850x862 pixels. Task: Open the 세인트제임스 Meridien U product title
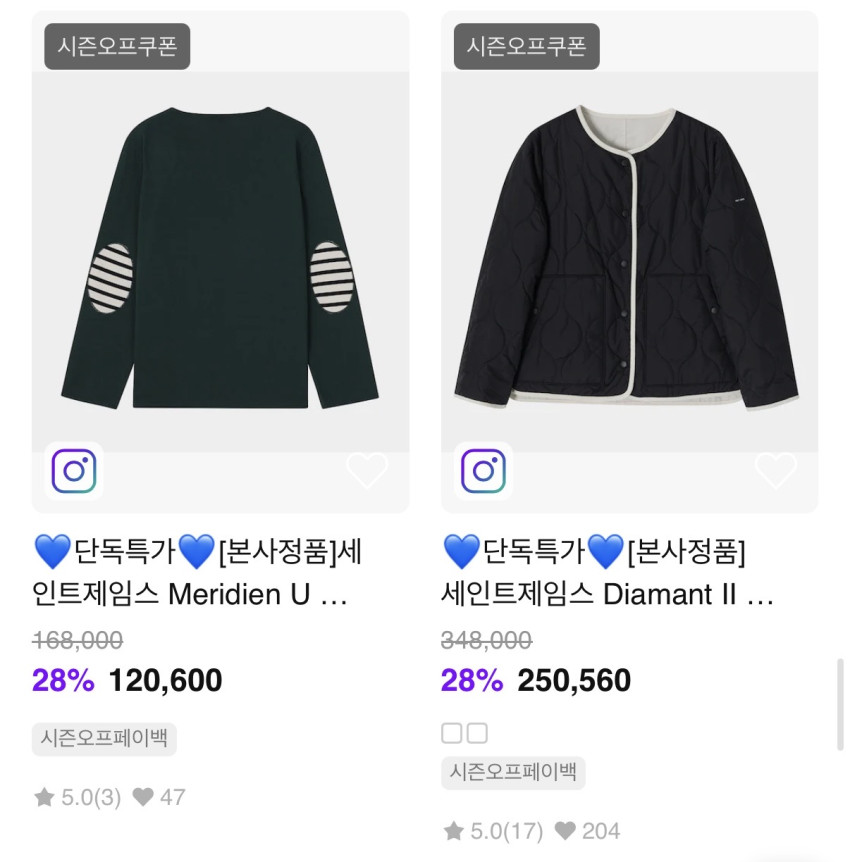[197, 573]
